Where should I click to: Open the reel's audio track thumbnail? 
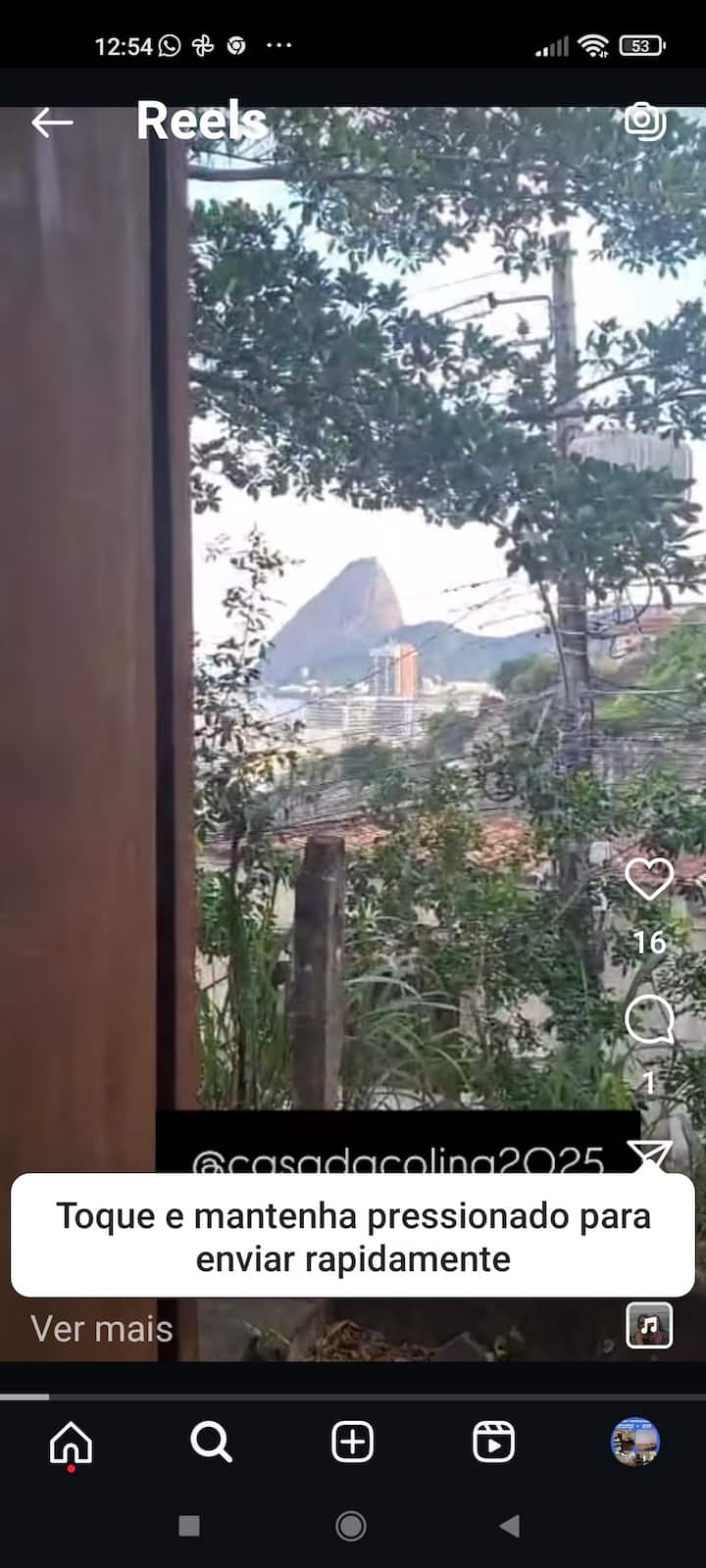649,1326
